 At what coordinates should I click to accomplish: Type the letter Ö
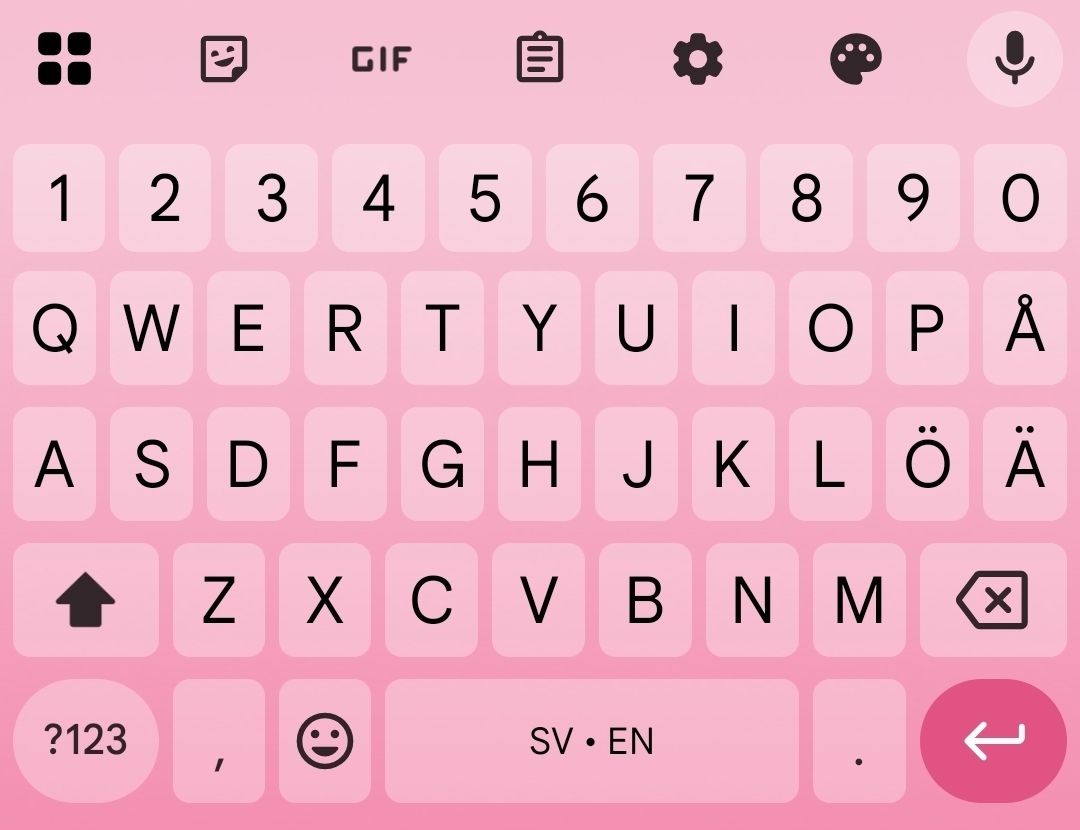(x=928, y=463)
